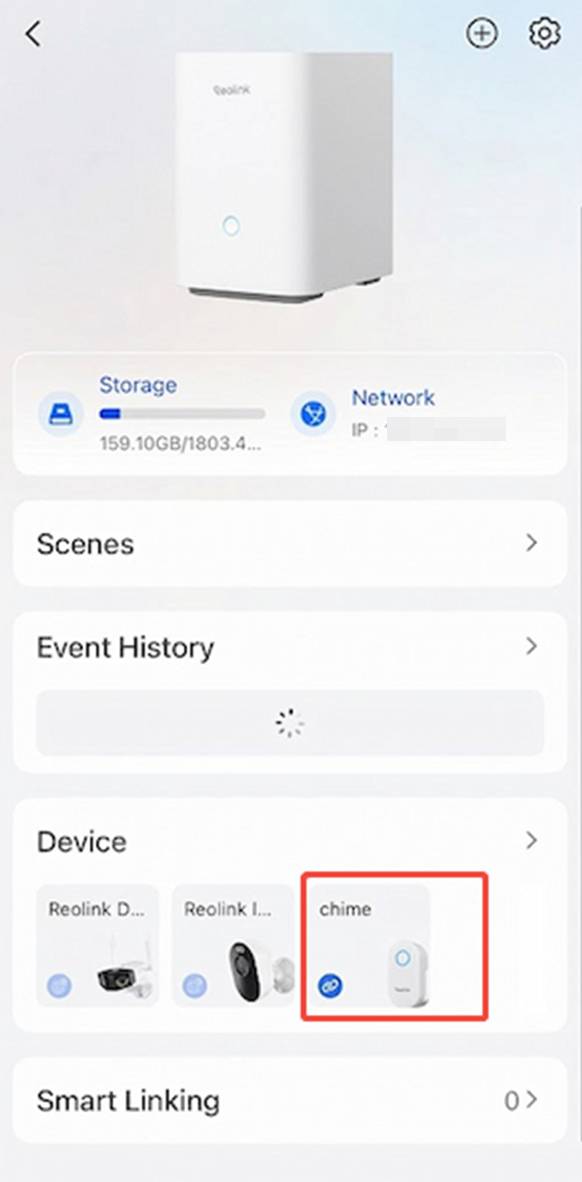582x1182 pixels.
Task: Open the Network info
Action: 398,414
